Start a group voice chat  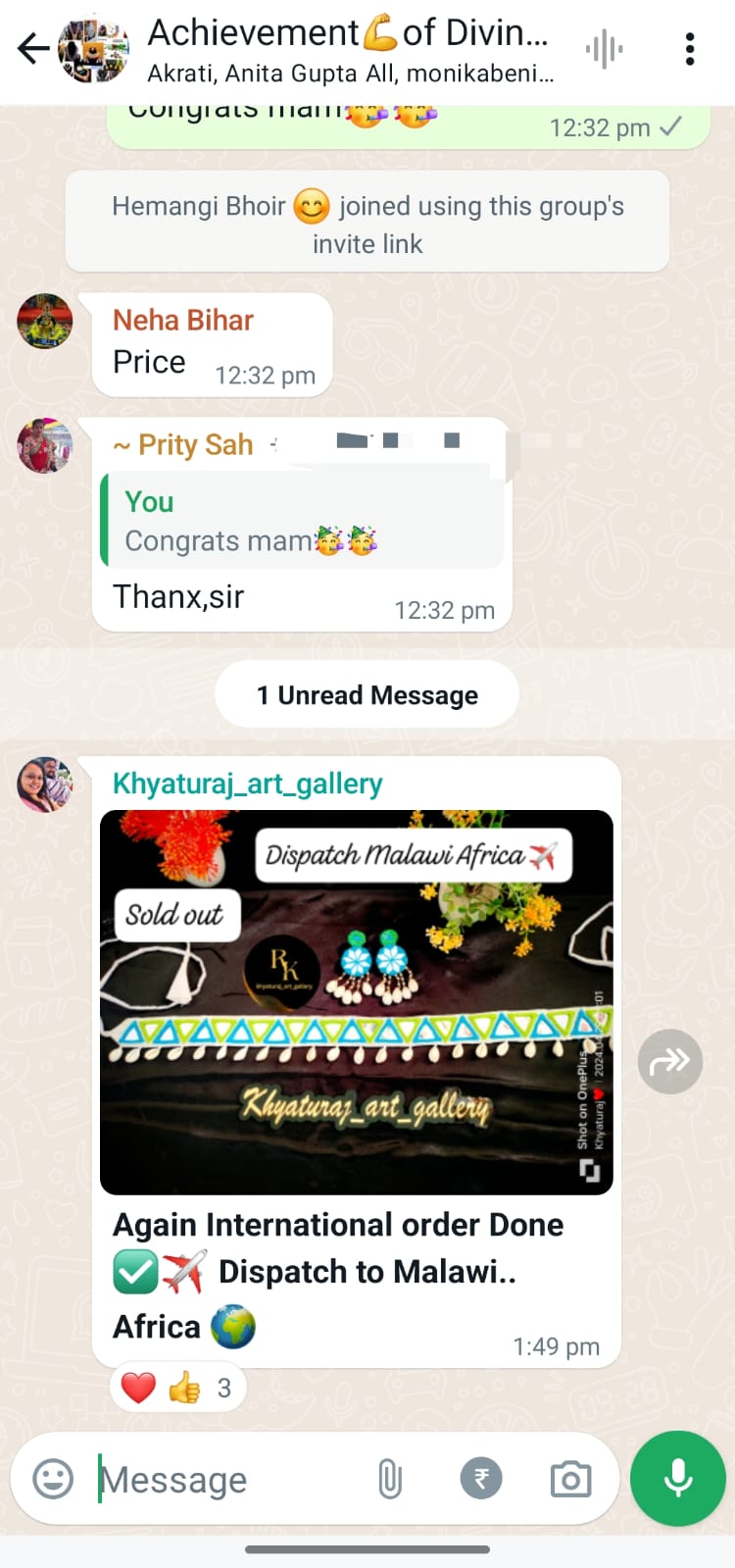coord(604,49)
